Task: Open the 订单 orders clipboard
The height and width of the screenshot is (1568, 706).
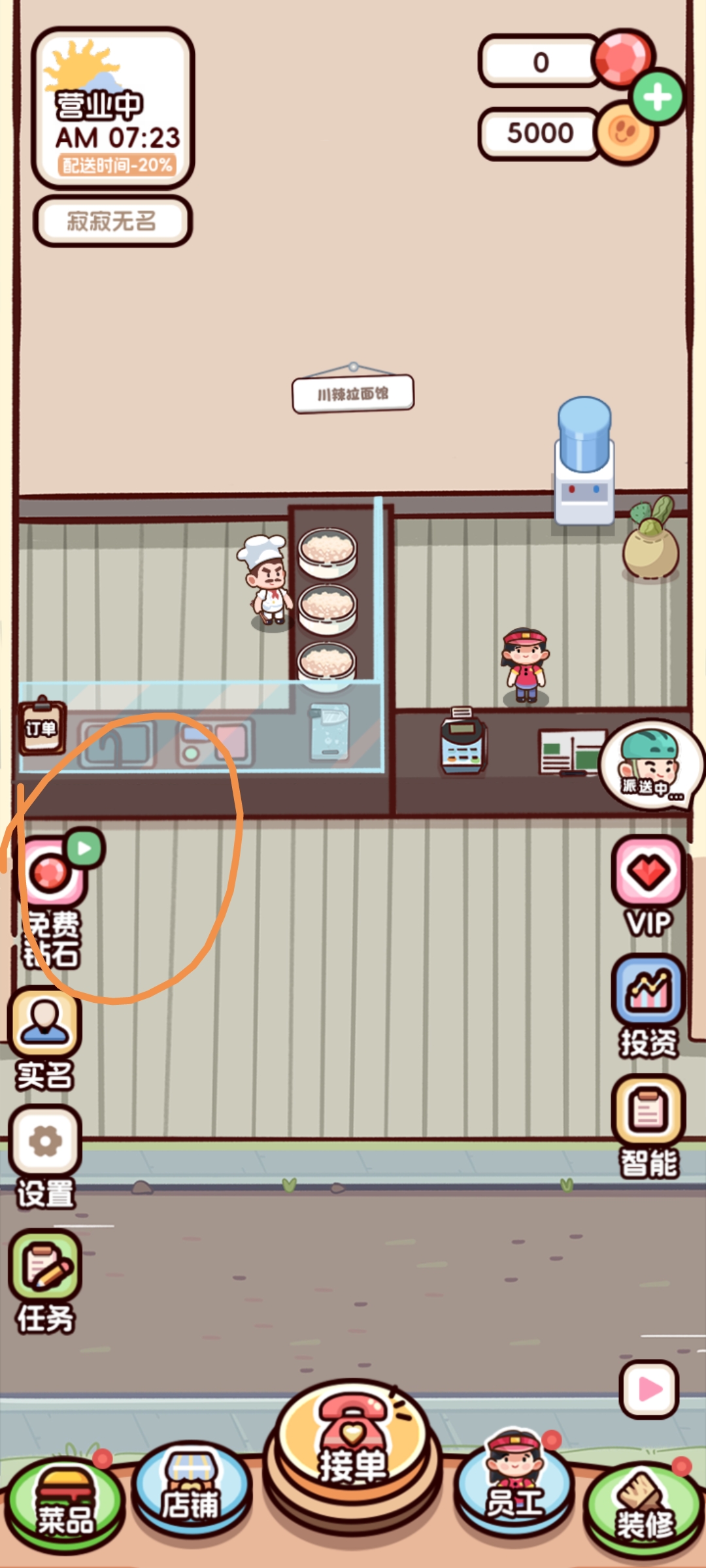Action: pyautogui.click(x=42, y=727)
